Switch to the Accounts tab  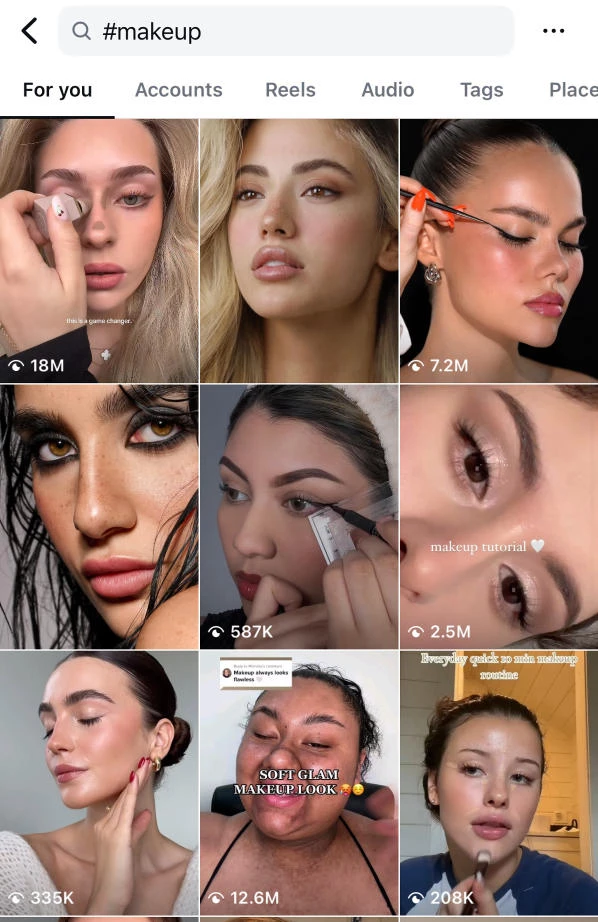179,90
